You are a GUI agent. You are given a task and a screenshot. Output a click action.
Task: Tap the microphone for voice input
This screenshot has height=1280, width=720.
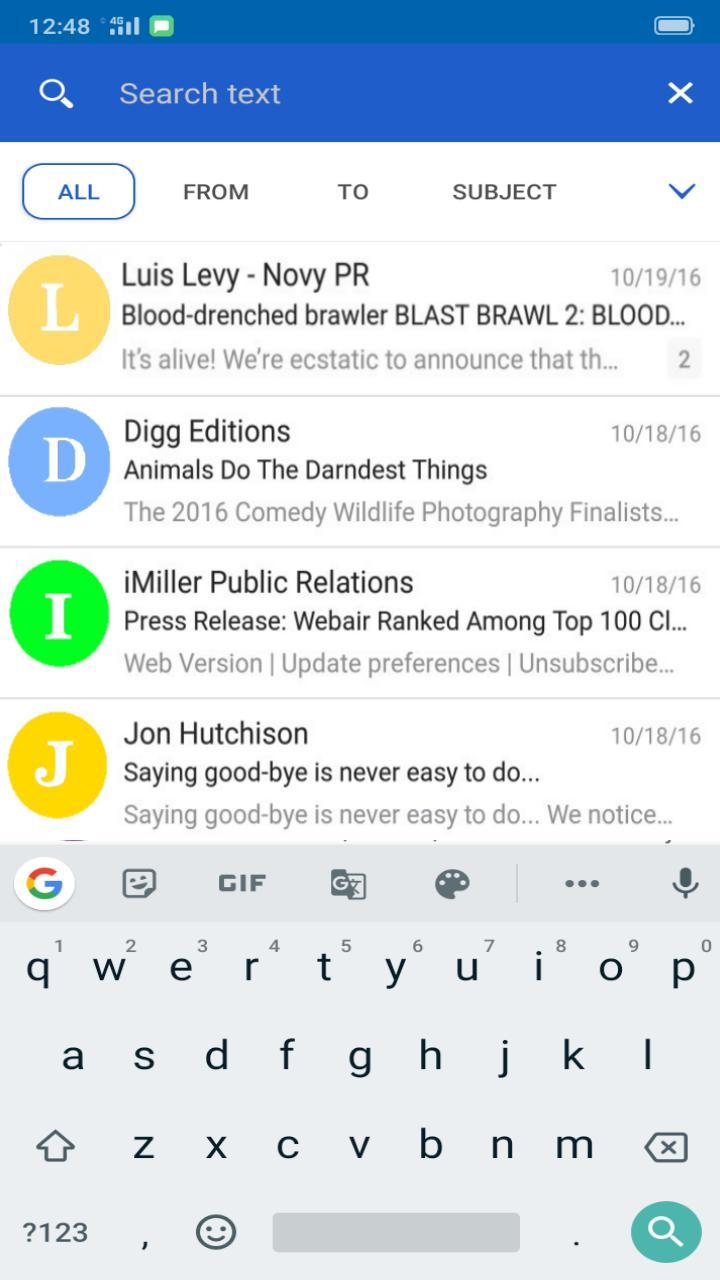[x=684, y=883]
